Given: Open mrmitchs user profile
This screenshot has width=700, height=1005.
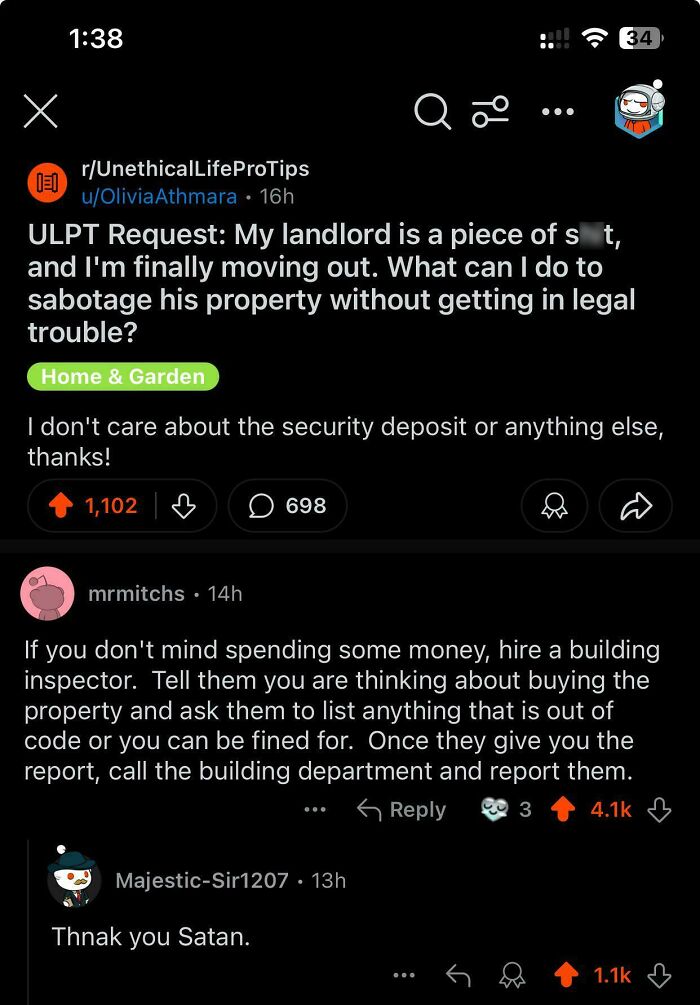Looking at the screenshot, I should click(x=136, y=593).
